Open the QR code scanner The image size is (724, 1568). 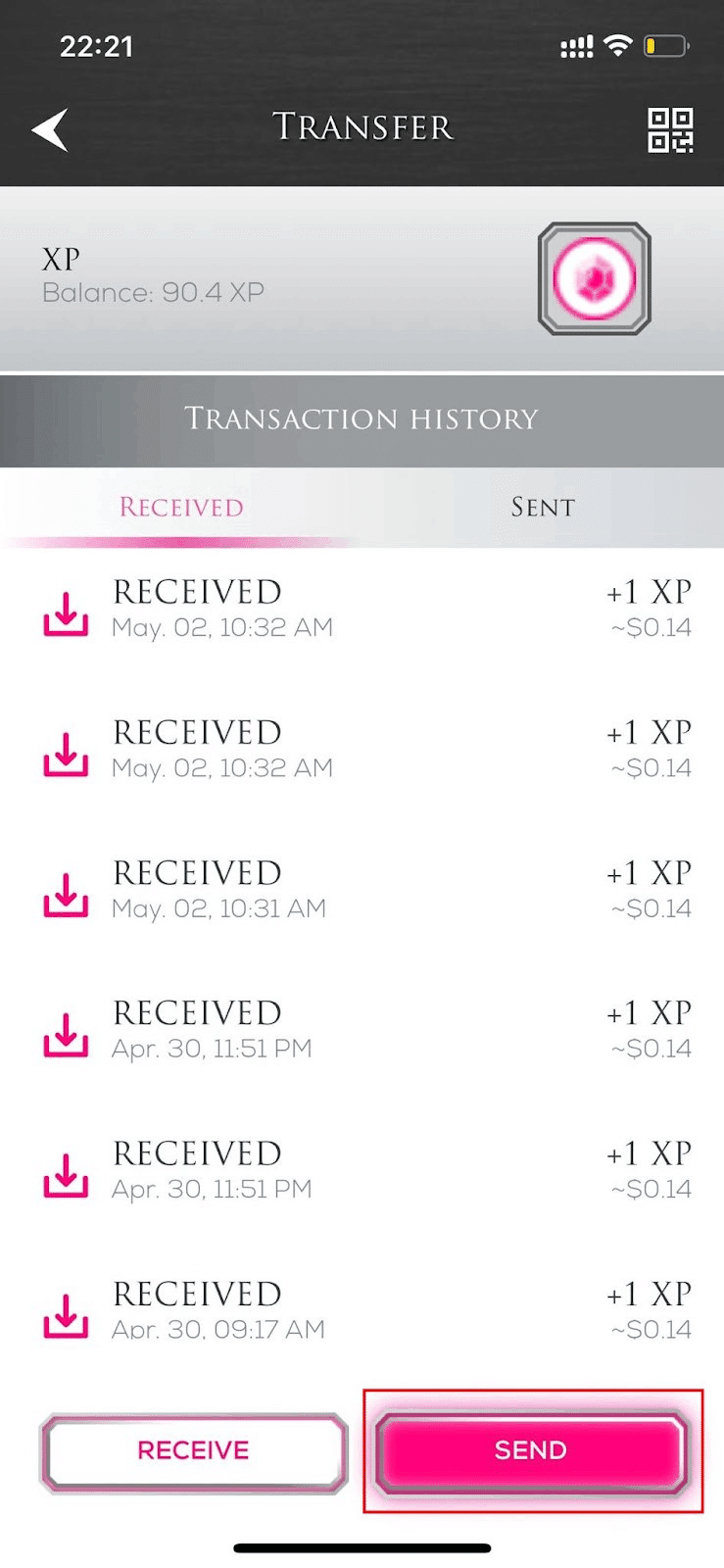671,130
